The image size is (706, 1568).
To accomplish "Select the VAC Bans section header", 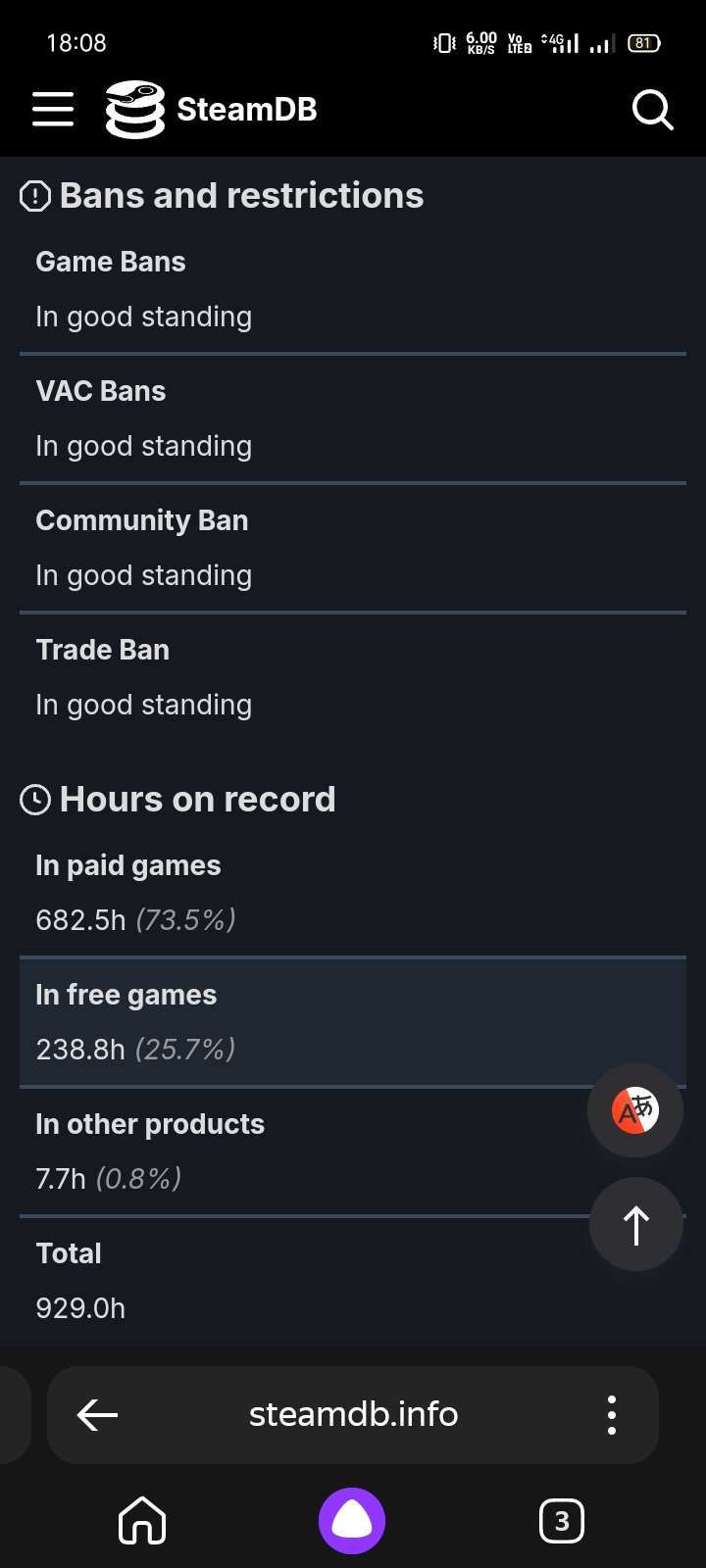I will point(100,391).
